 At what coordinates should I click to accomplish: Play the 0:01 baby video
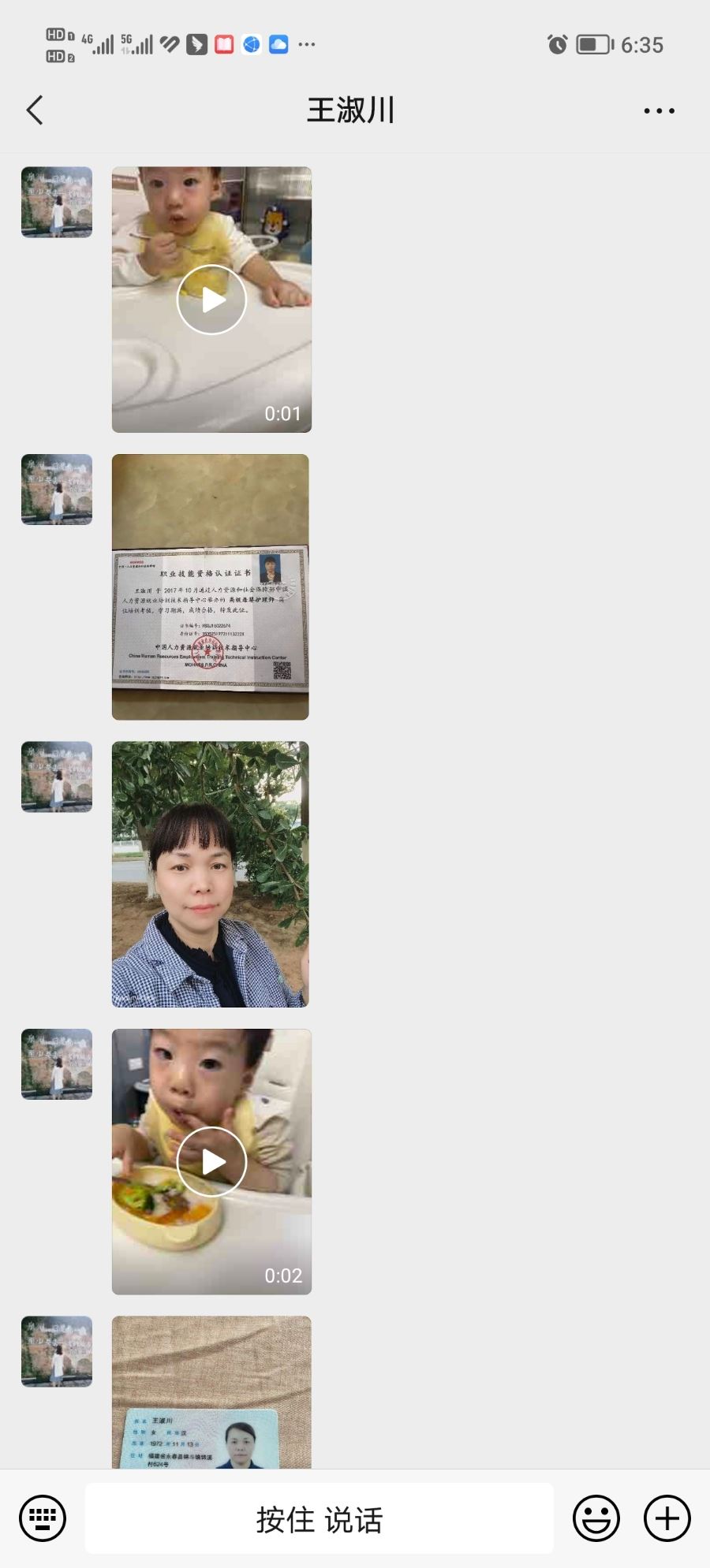coord(211,300)
